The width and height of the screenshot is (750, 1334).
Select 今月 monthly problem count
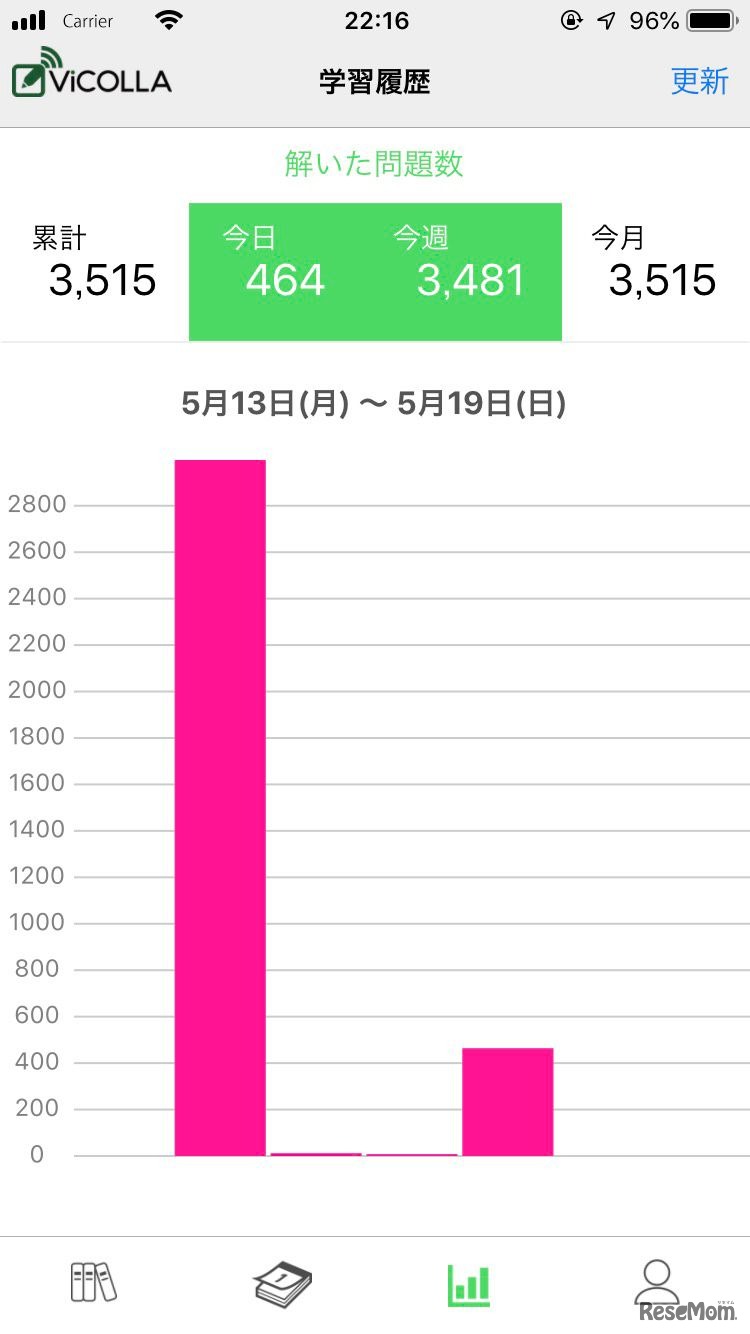pos(655,265)
